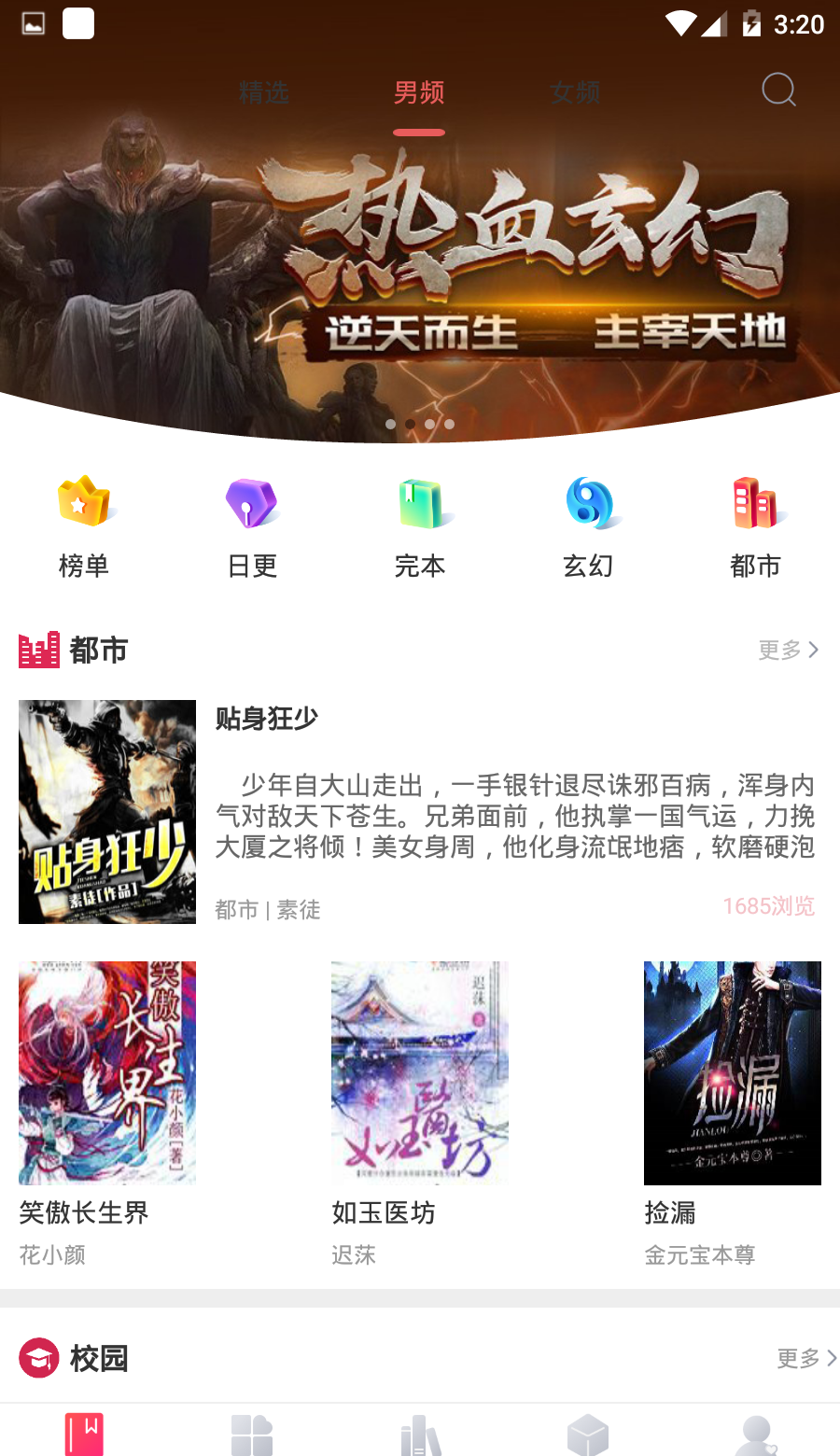Open the grid tiles tab in bottom bar
The height and width of the screenshot is (1456, 840).
click(x=252, y=1434)
